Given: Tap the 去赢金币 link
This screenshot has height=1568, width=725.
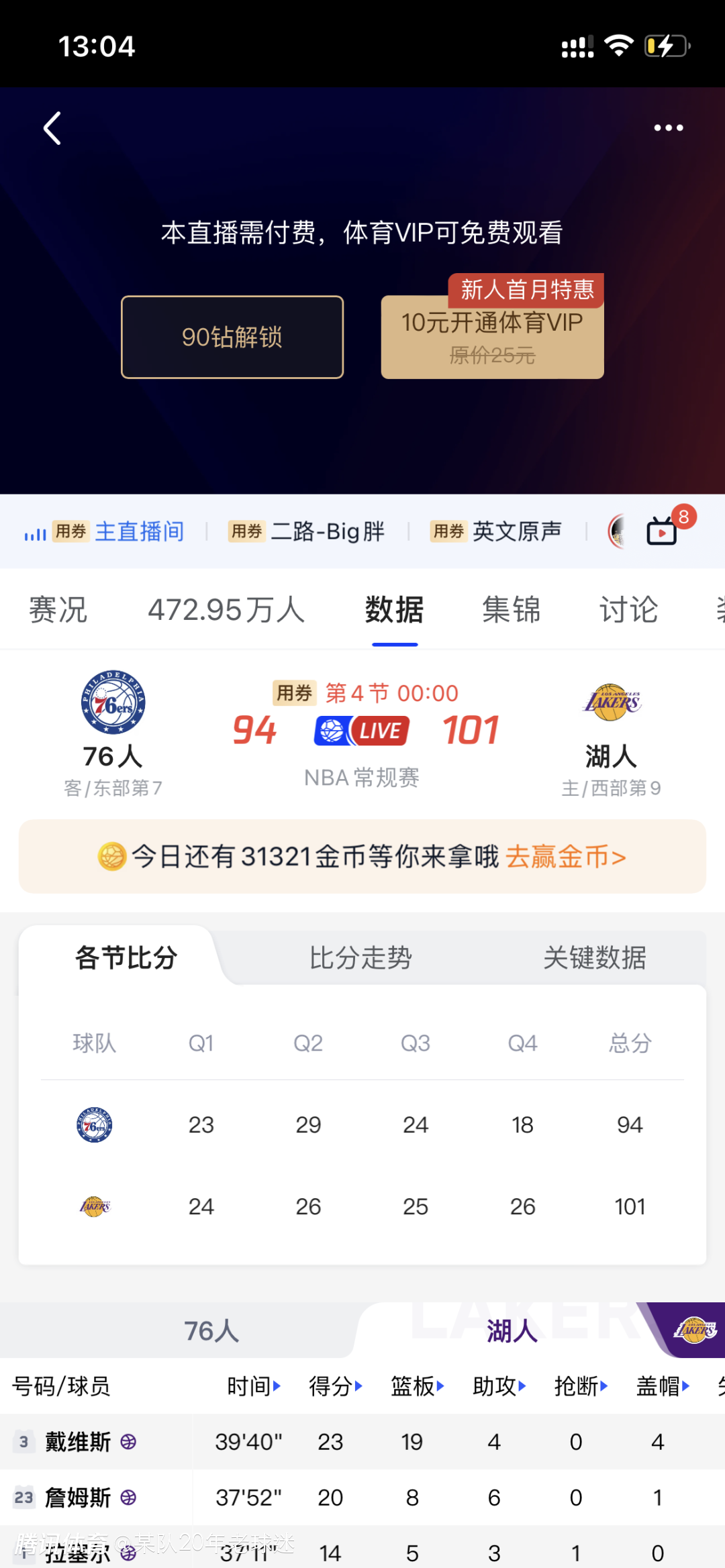Looking at the screenshot, I should pyautogui.click(x=565, y=857).
